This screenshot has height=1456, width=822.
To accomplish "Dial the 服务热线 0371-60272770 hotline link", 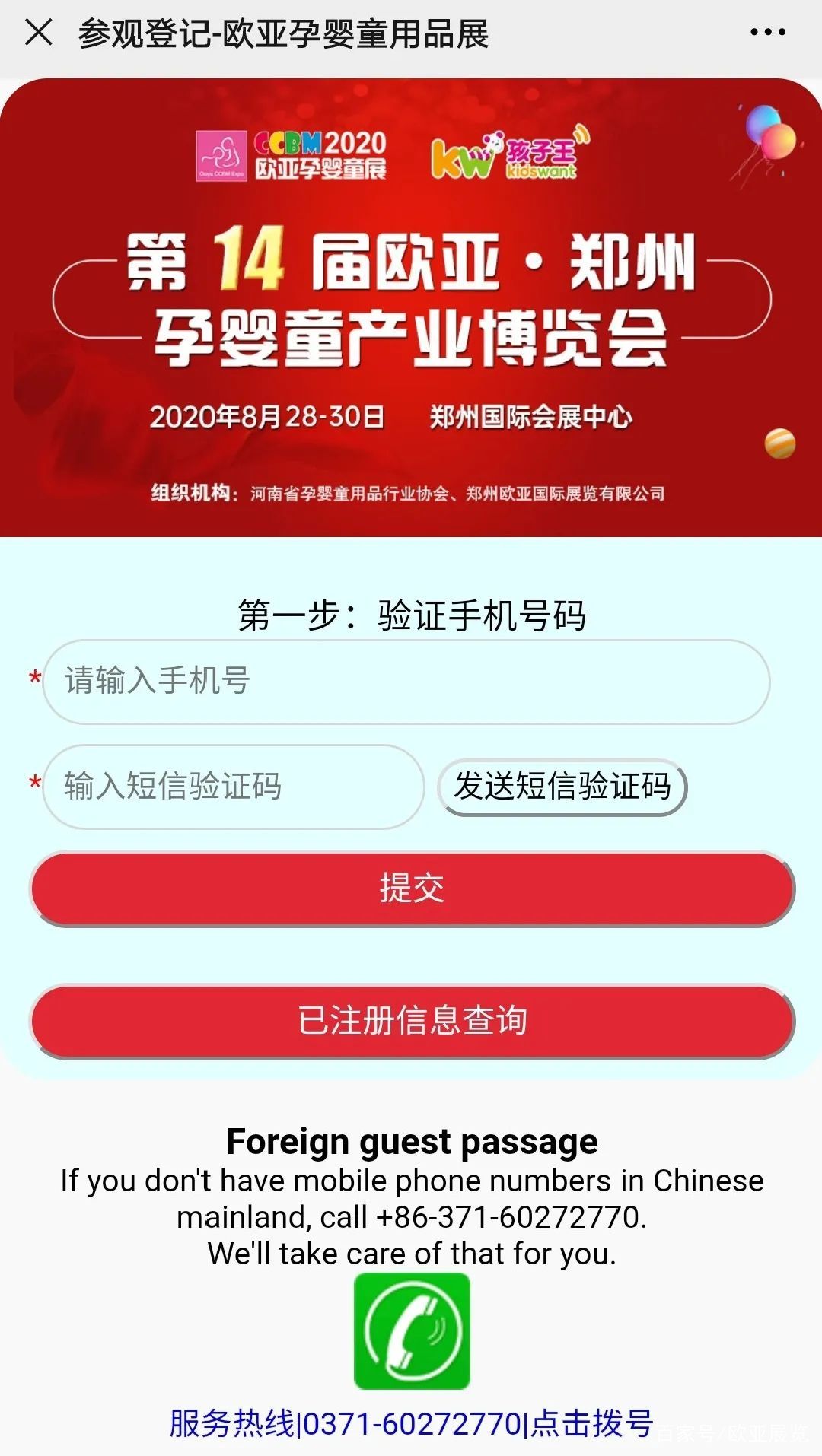I will 412,1424.
